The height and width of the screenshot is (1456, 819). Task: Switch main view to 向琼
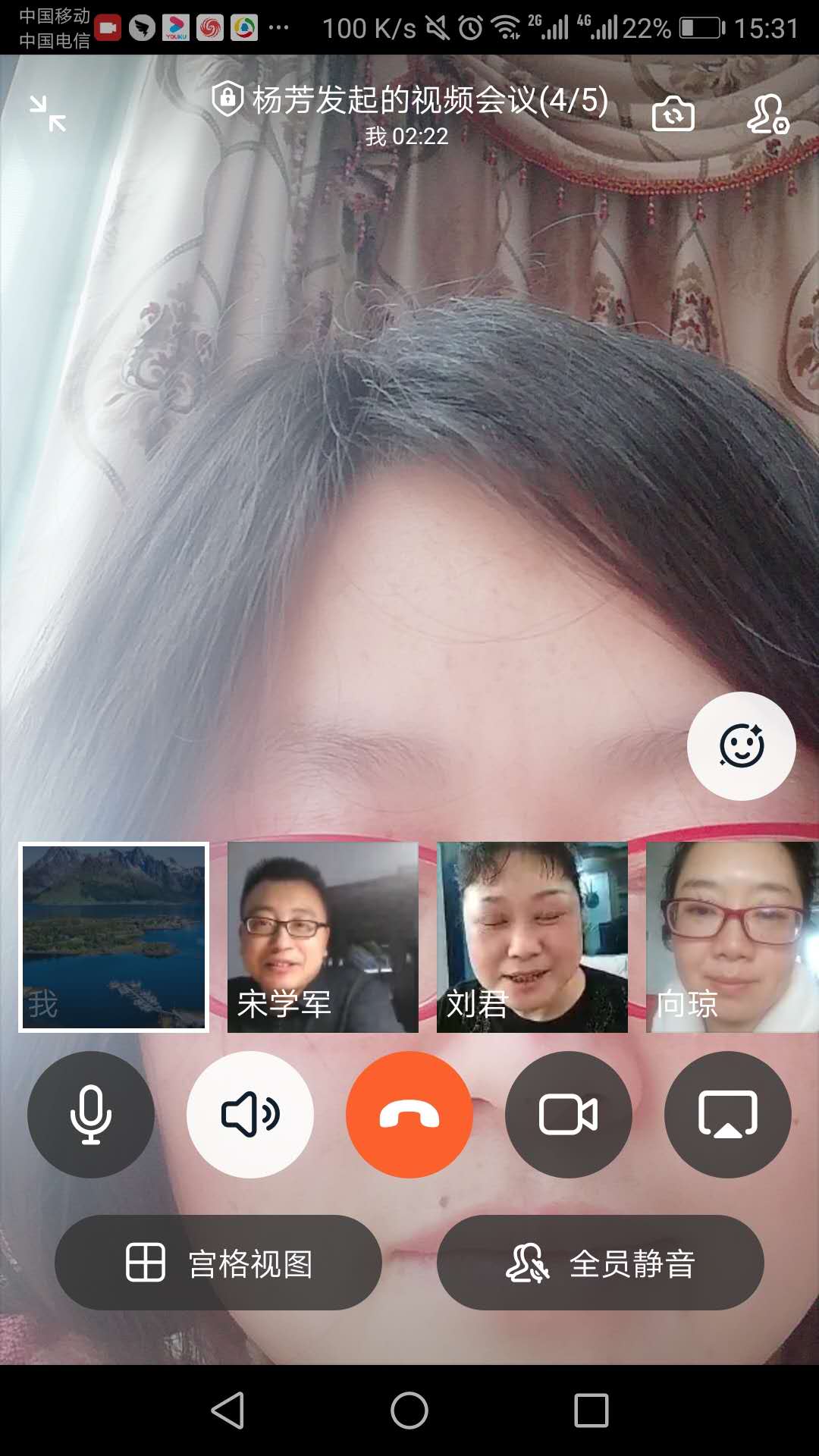(x=731, y=937)
